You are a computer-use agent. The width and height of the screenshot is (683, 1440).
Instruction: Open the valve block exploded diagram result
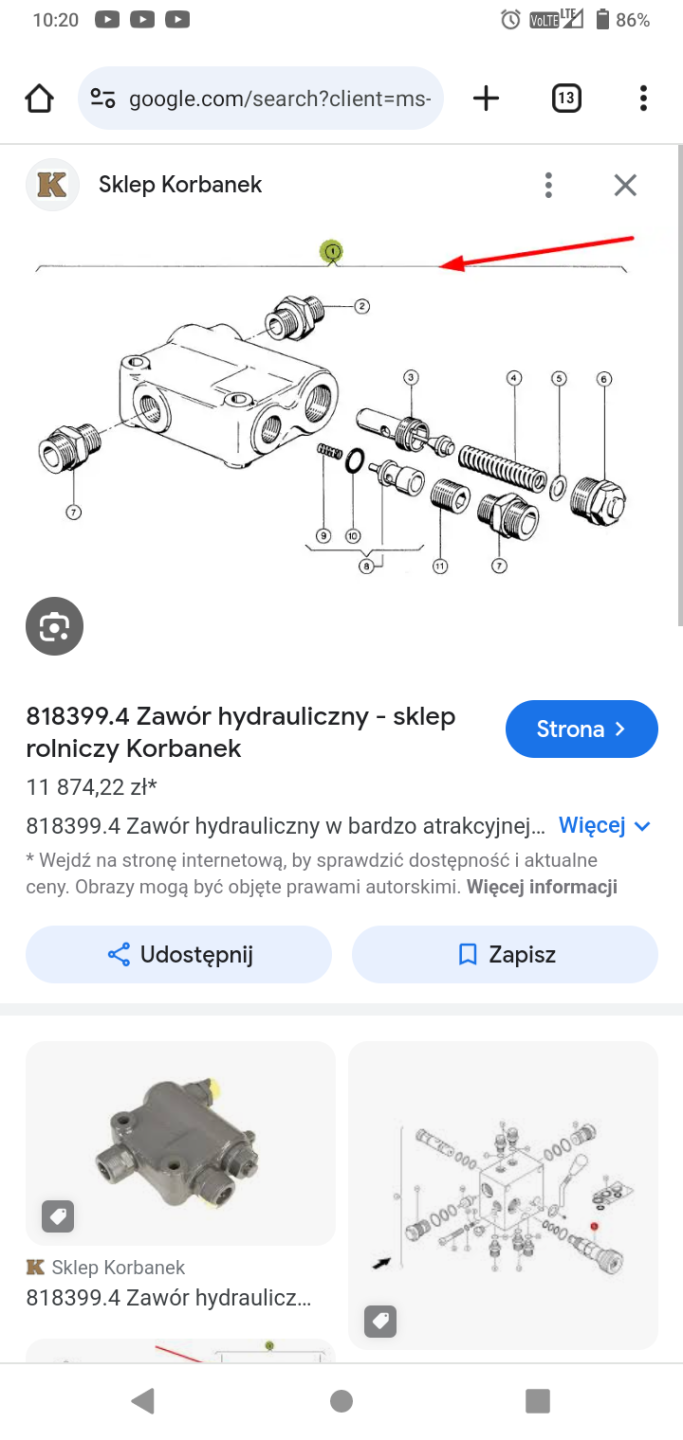tap(503, 1195)
